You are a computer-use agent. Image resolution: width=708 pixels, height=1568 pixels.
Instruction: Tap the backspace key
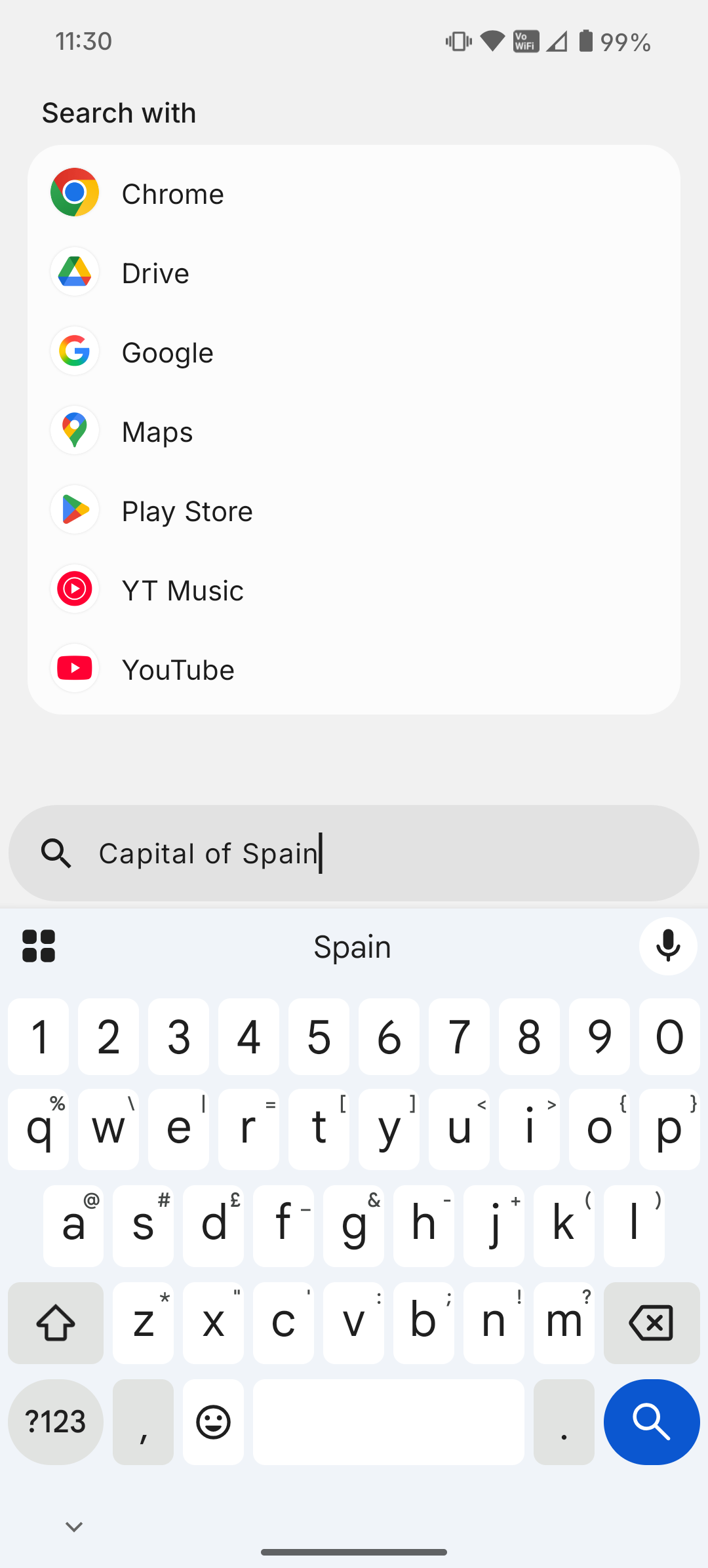[x=651, y=1323]
